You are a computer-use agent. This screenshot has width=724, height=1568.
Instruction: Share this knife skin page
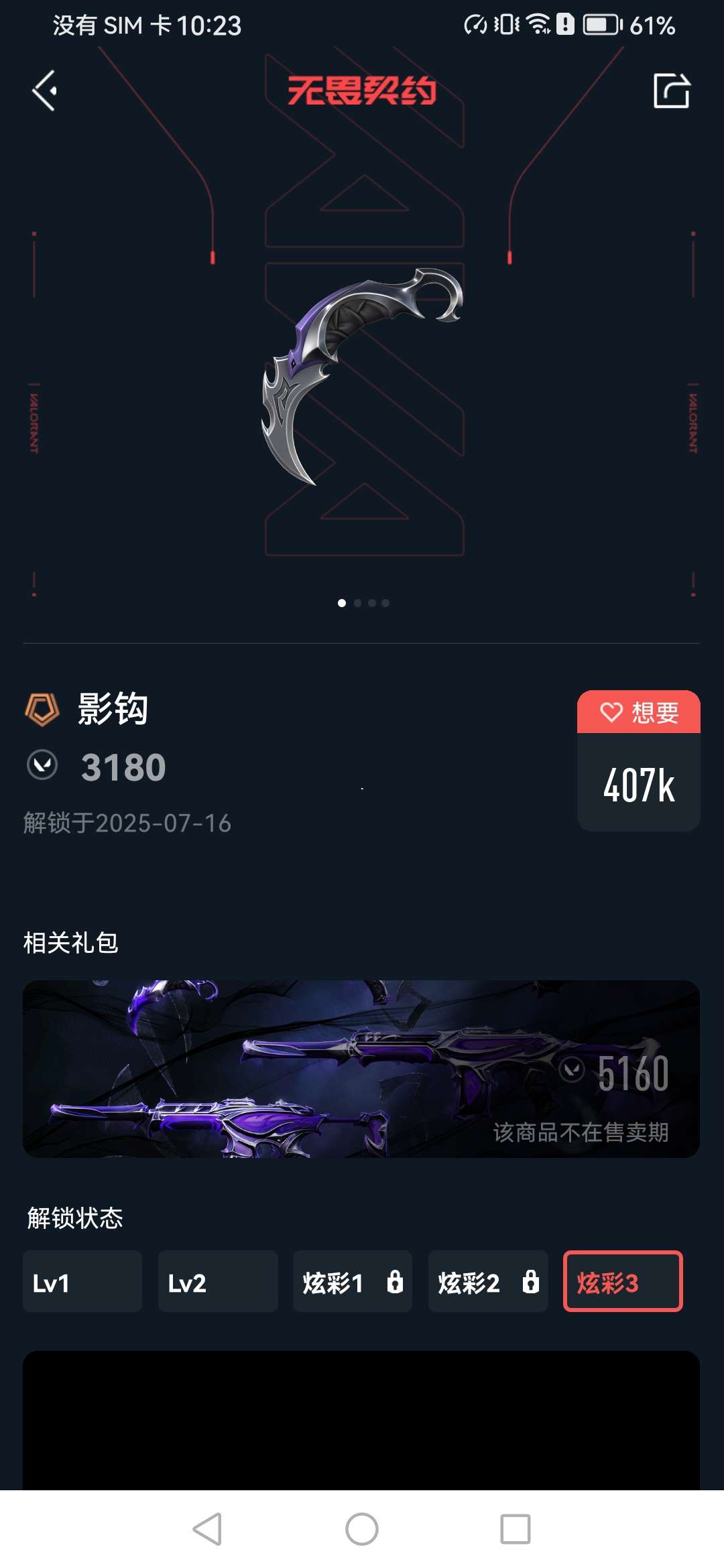pos(671,90)
